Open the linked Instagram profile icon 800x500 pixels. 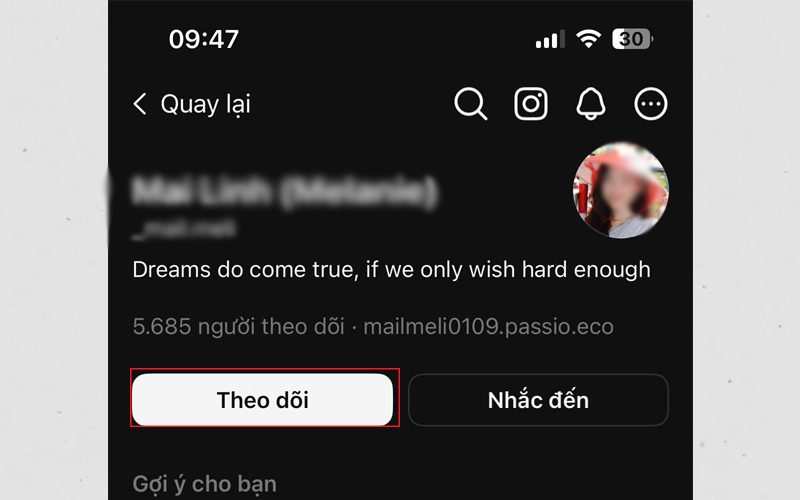tap(531, 104)
